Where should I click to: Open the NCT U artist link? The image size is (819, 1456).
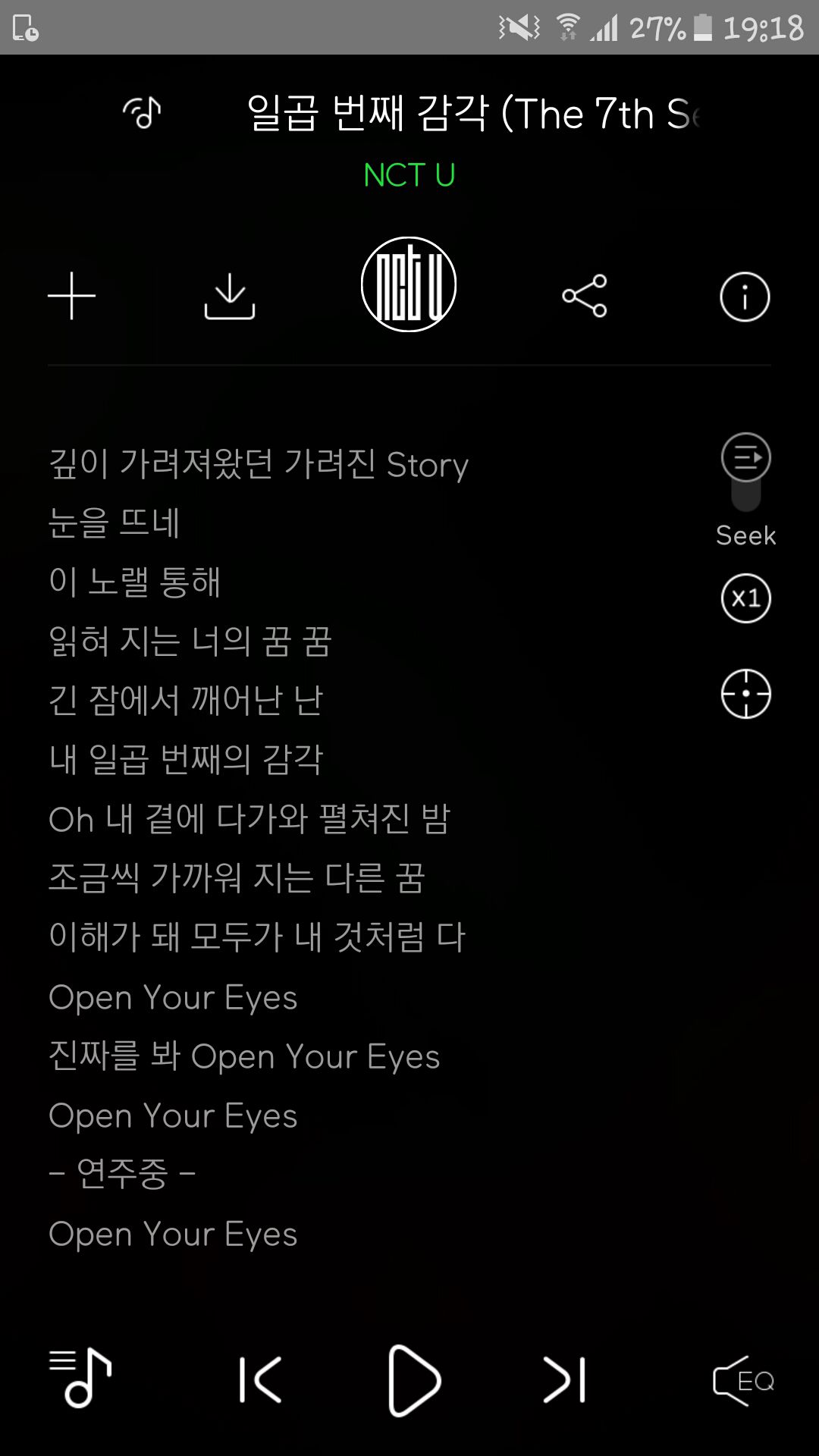[x=409, y=175]
